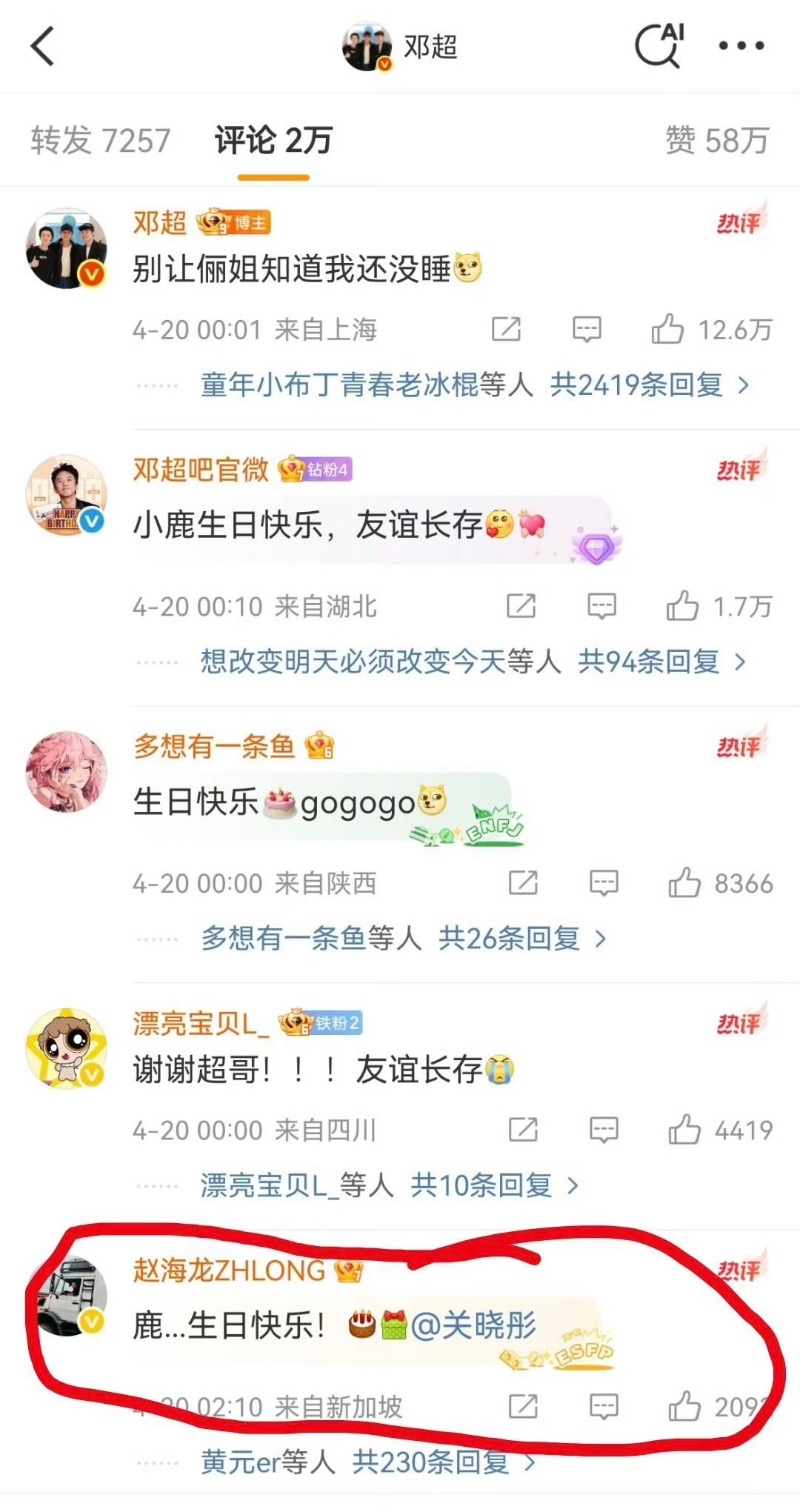Like 多想有一条鱼's comment with 8366 likes
The width and height of the screenshot is (800, 1512).
[x=685, y=883]
